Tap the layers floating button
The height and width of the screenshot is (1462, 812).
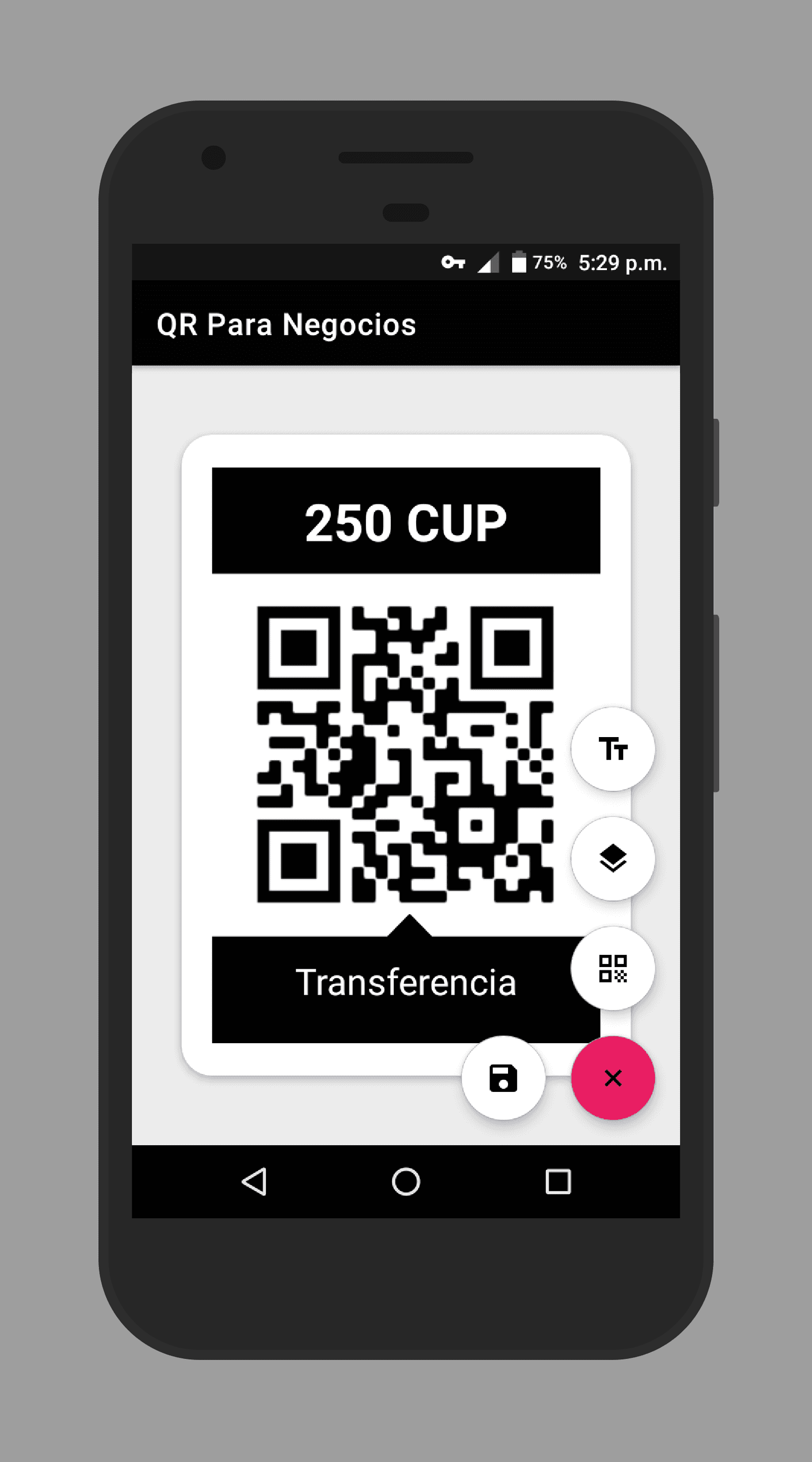(613, 858)
